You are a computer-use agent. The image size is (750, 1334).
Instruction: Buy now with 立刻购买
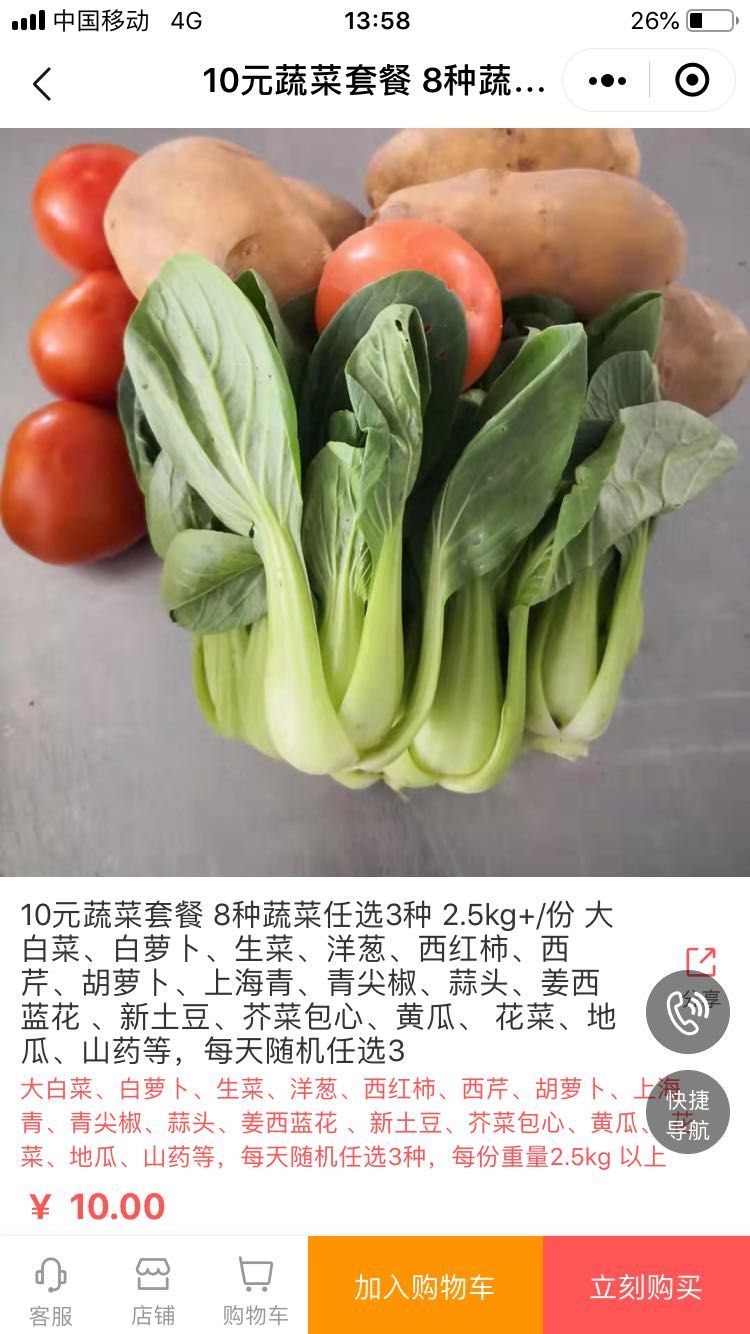pos(646,1287)
